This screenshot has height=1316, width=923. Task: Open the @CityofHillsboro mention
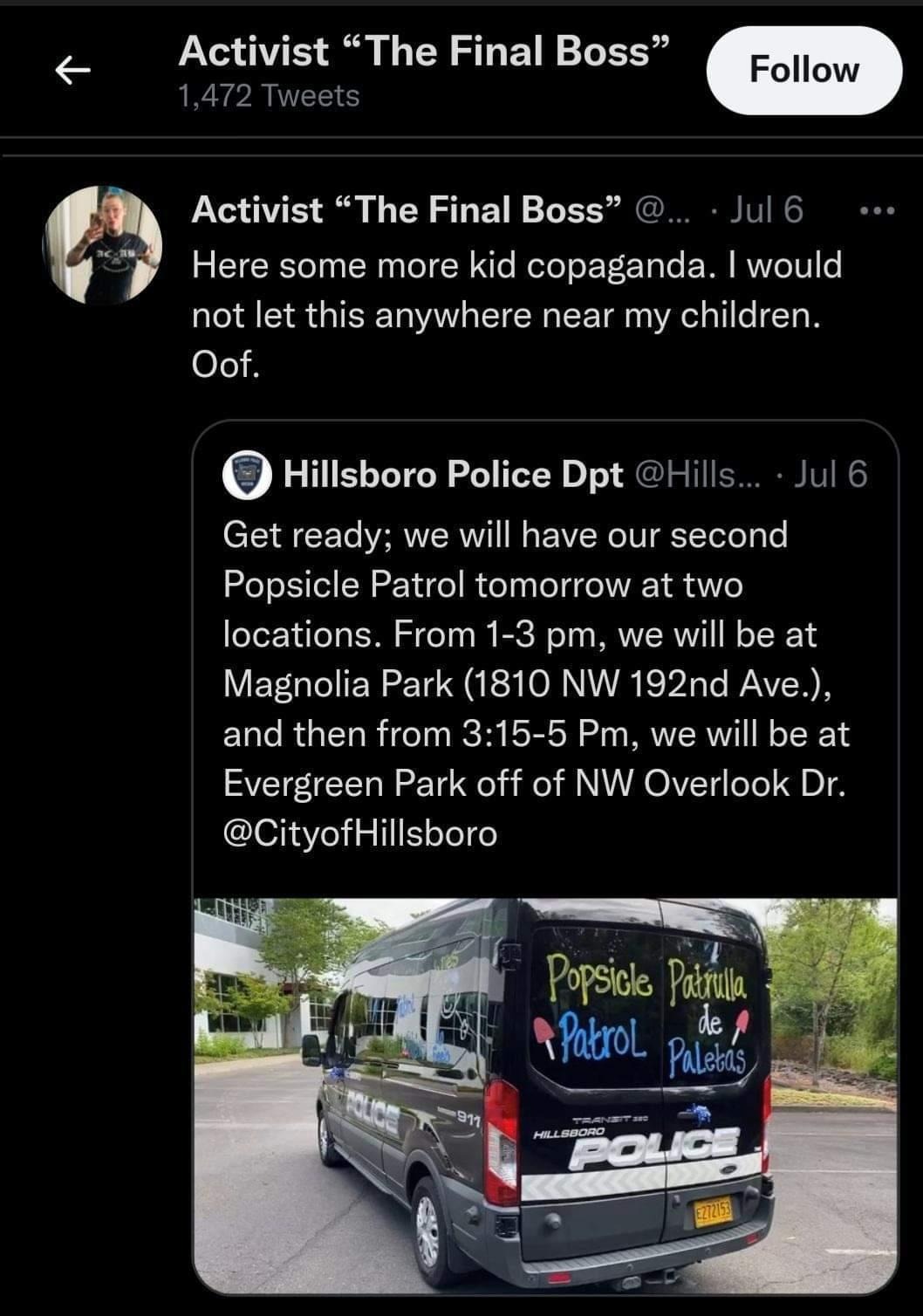point(360,833)
